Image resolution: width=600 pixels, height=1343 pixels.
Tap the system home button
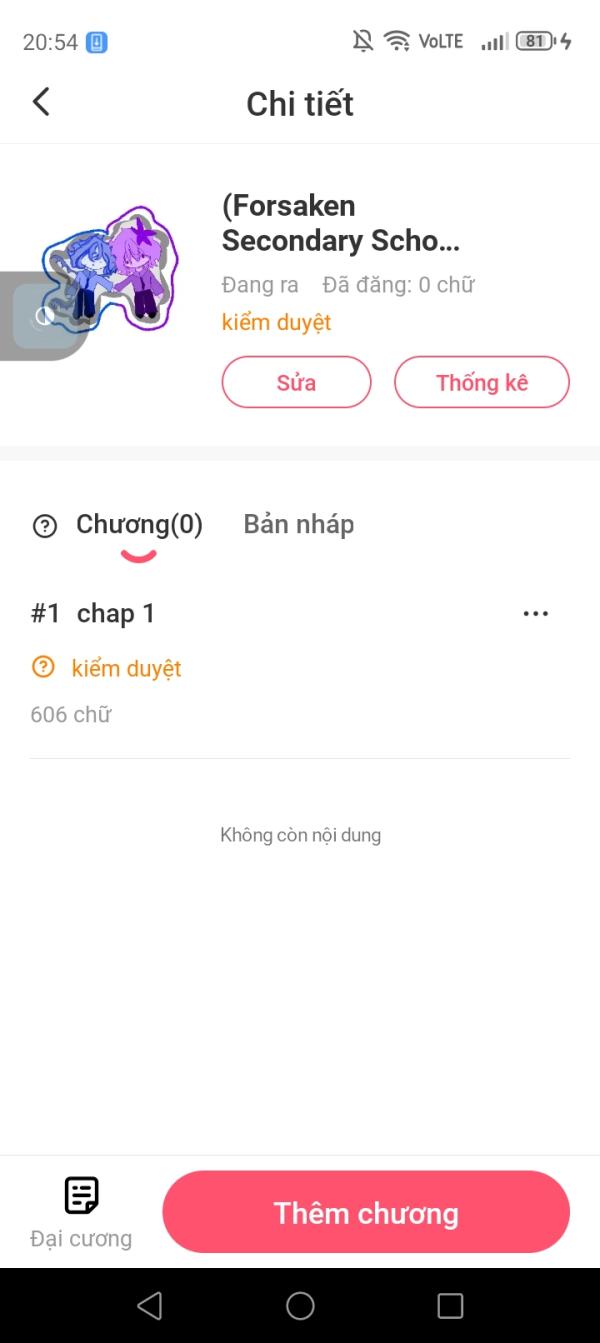300,1305
